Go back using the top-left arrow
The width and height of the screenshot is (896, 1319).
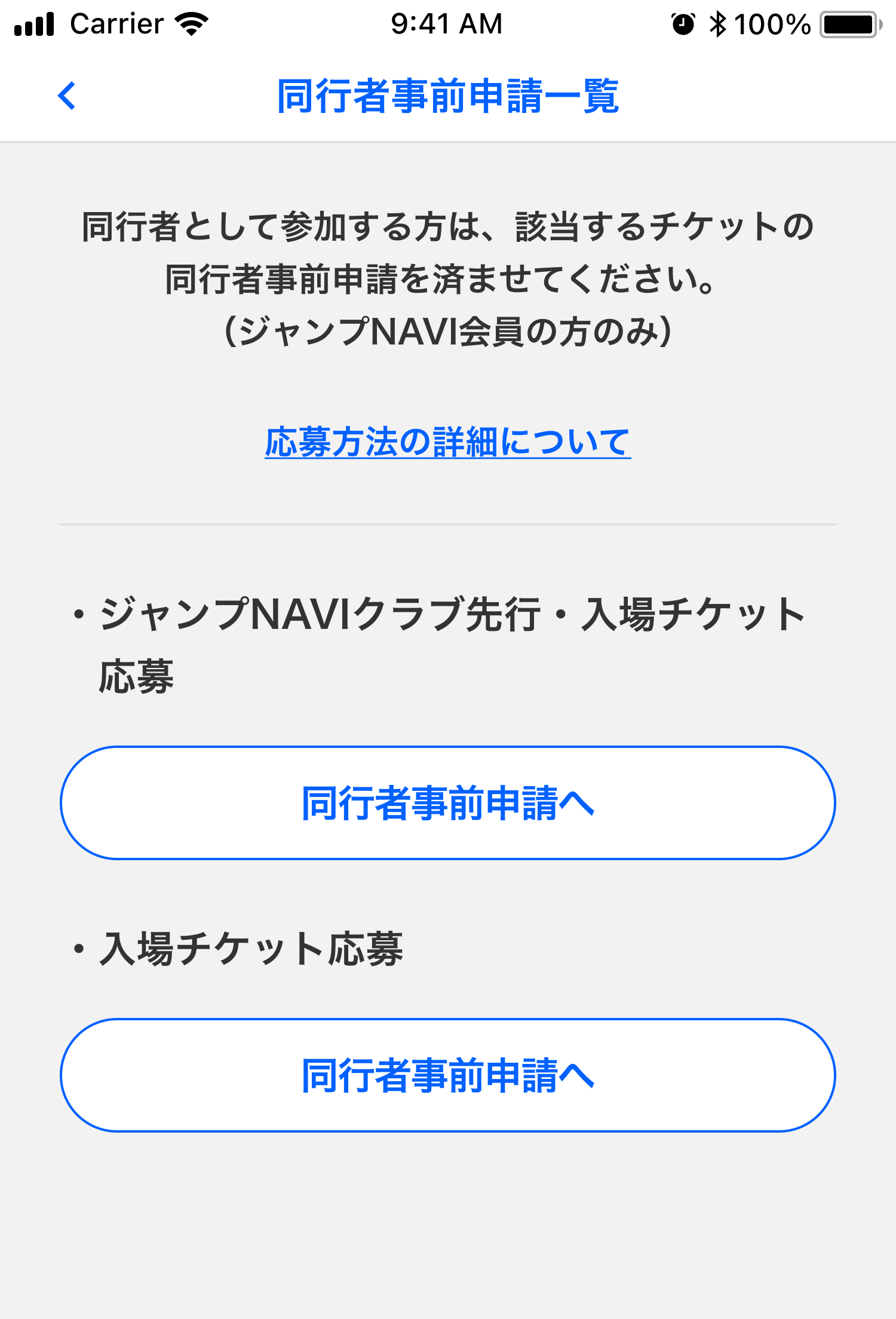[67, 96]
